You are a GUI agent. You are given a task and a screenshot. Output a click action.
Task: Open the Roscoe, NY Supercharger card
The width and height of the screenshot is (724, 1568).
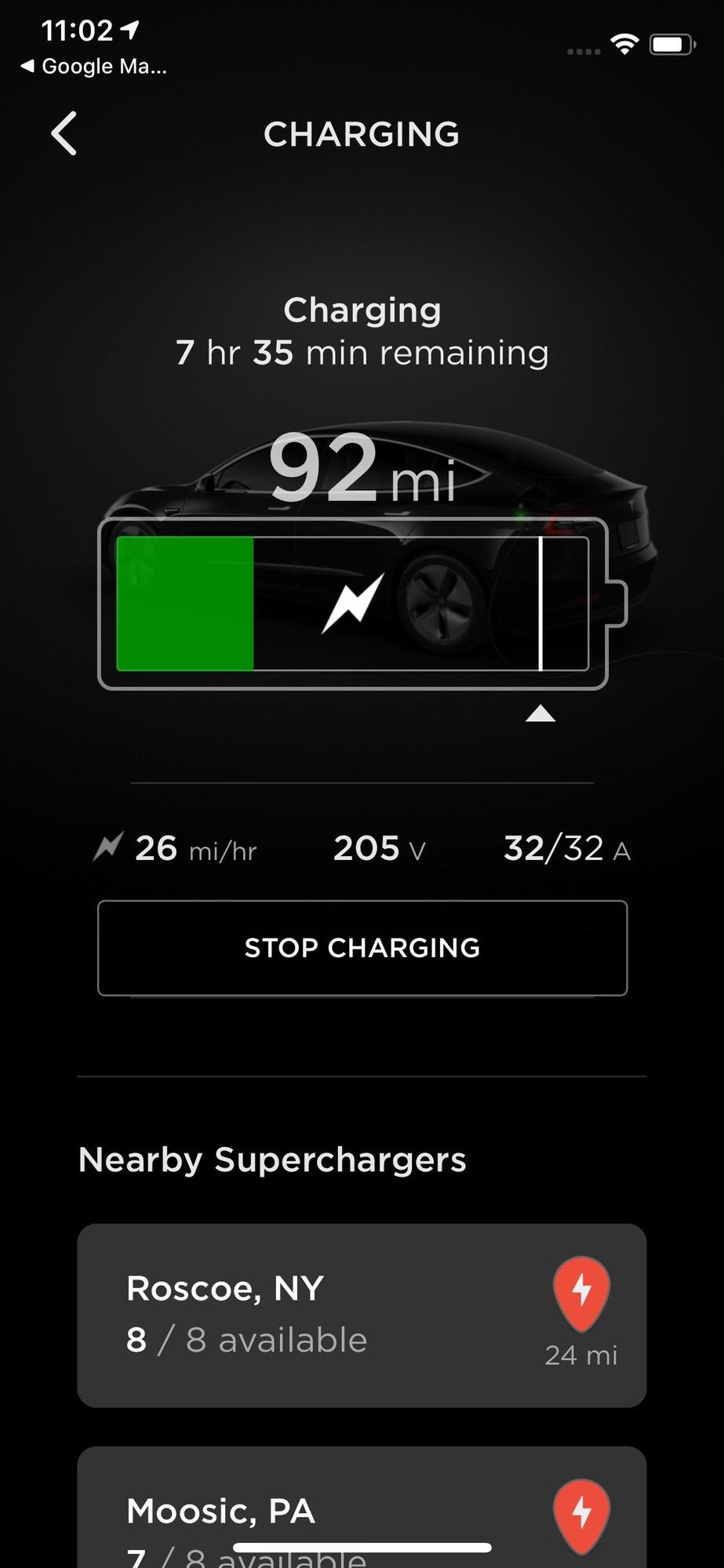point(362,1315)
